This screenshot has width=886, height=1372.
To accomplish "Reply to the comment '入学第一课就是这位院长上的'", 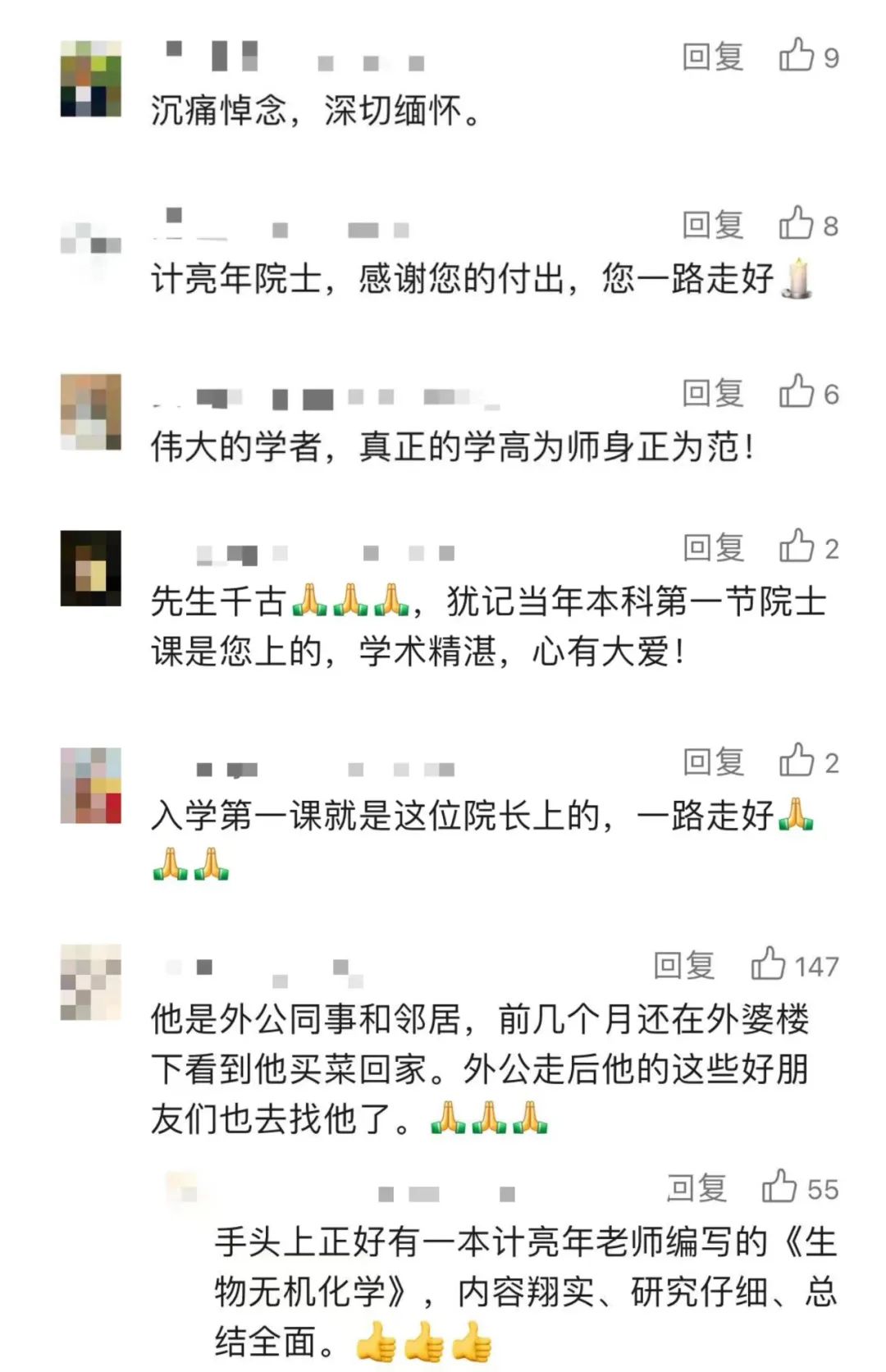I will (x=712, y=762).
